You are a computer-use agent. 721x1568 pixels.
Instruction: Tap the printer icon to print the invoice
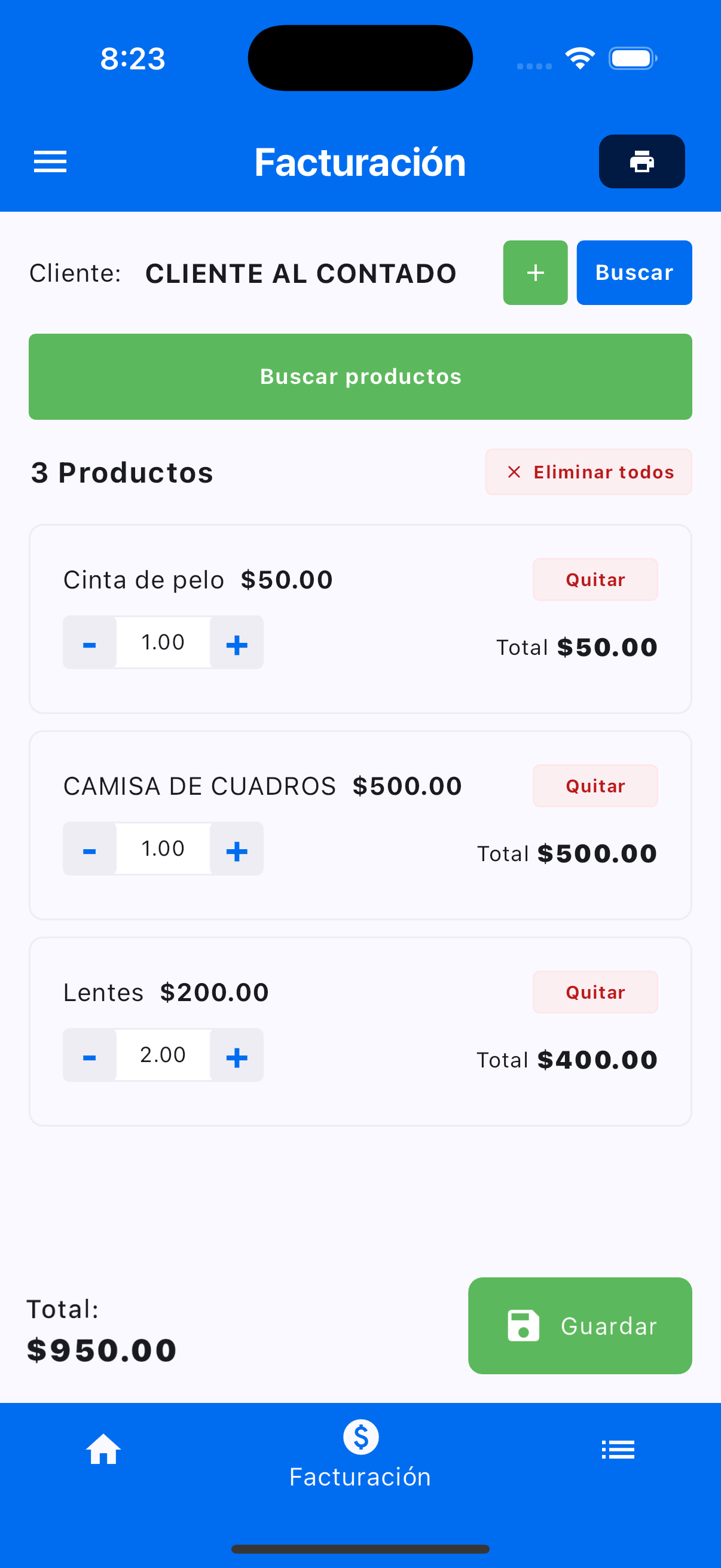[x=641, y=161]
